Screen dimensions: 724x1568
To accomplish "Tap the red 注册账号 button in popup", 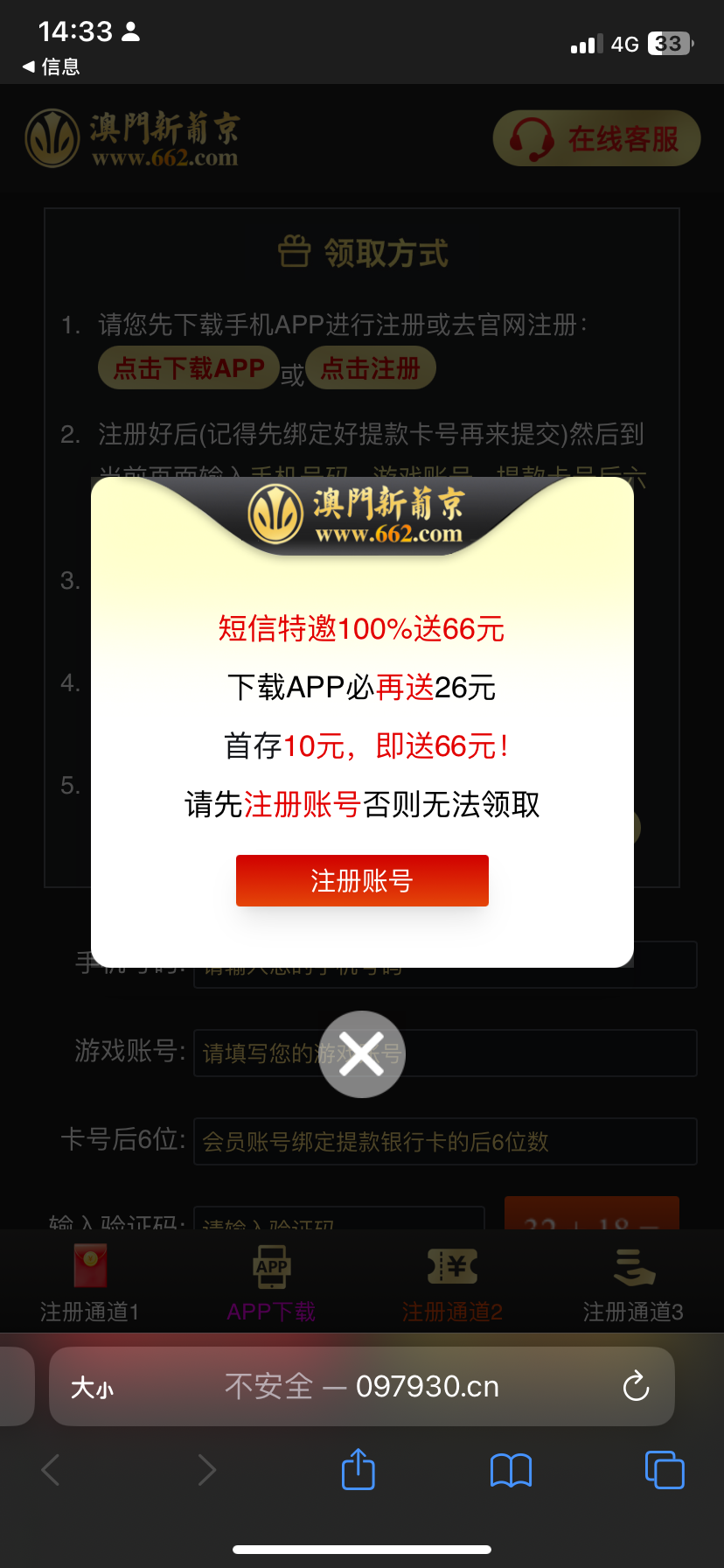I will (x=362, y=880).
